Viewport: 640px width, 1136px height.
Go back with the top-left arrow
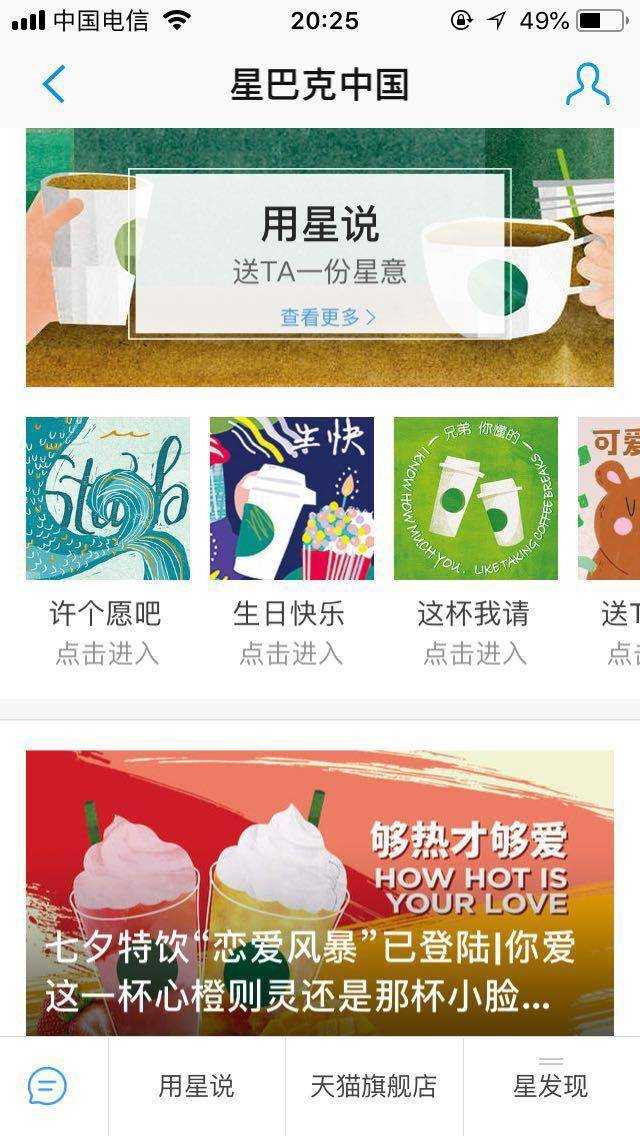pos(54,84)
